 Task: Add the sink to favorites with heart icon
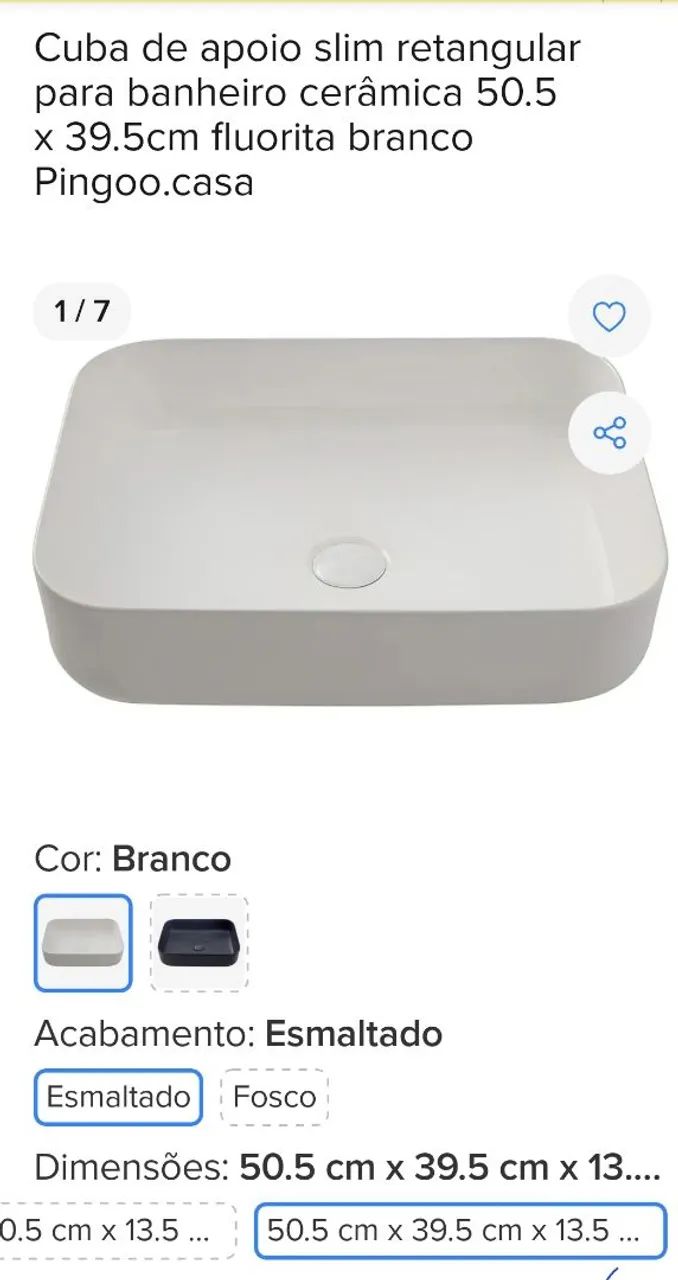(x=609, y=316)
